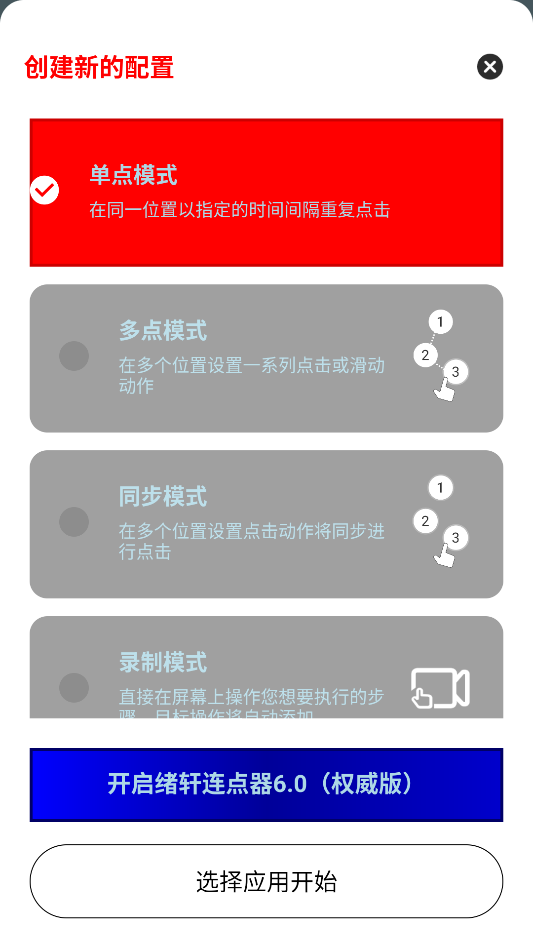Tap 选择应用开始 button
The height and width of the screenshot is (947, 533).
(266, 881)
